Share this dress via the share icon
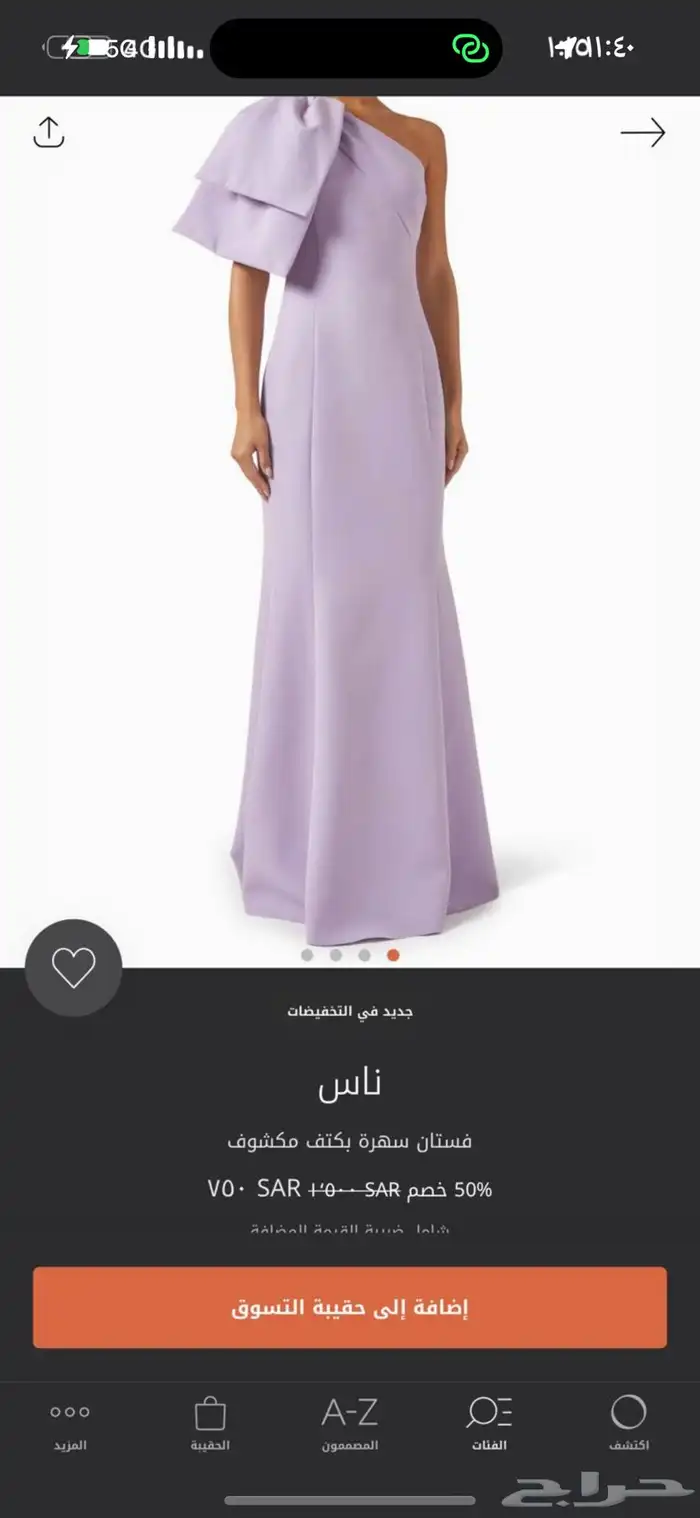The image size is (700, 1518). pyautogui.click(x=48, y=132)
